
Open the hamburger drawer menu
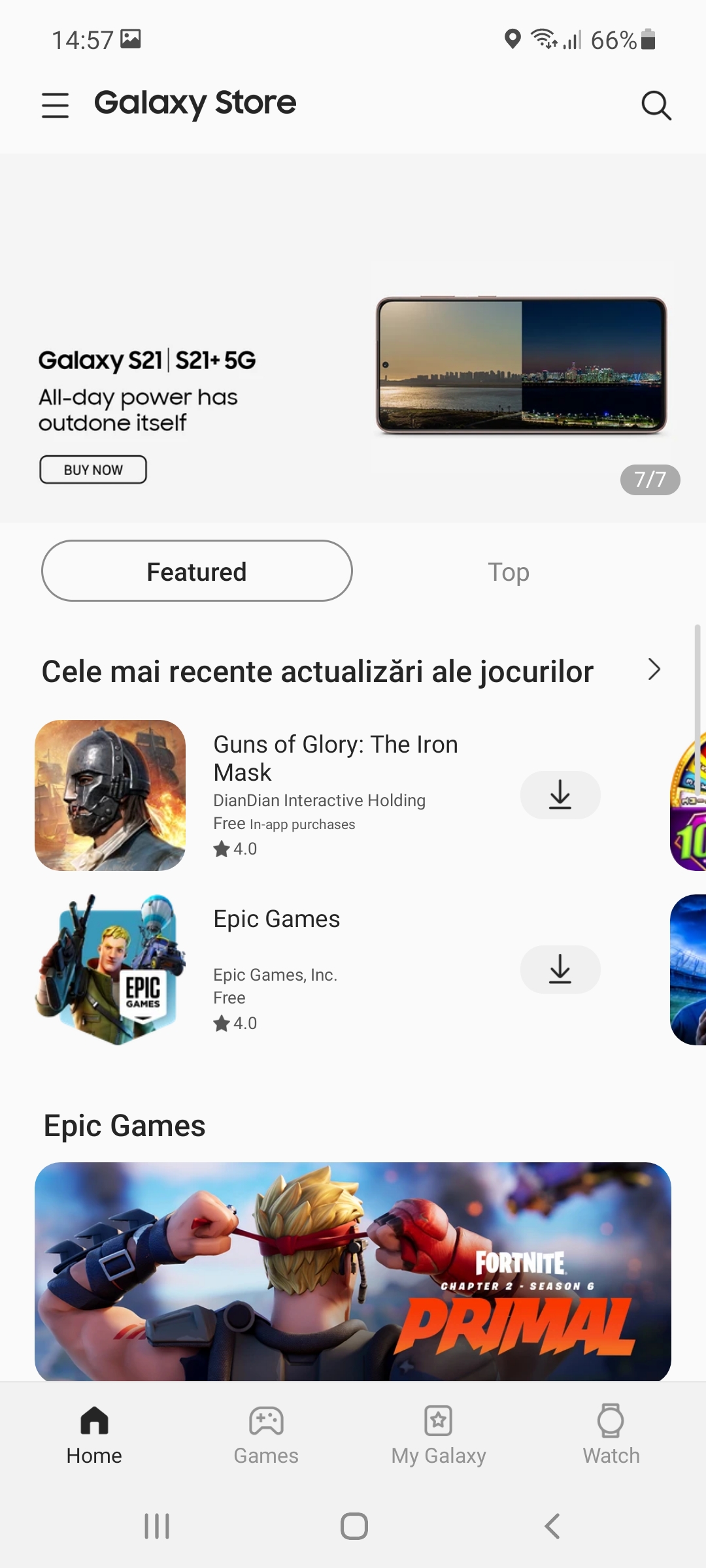55,105
